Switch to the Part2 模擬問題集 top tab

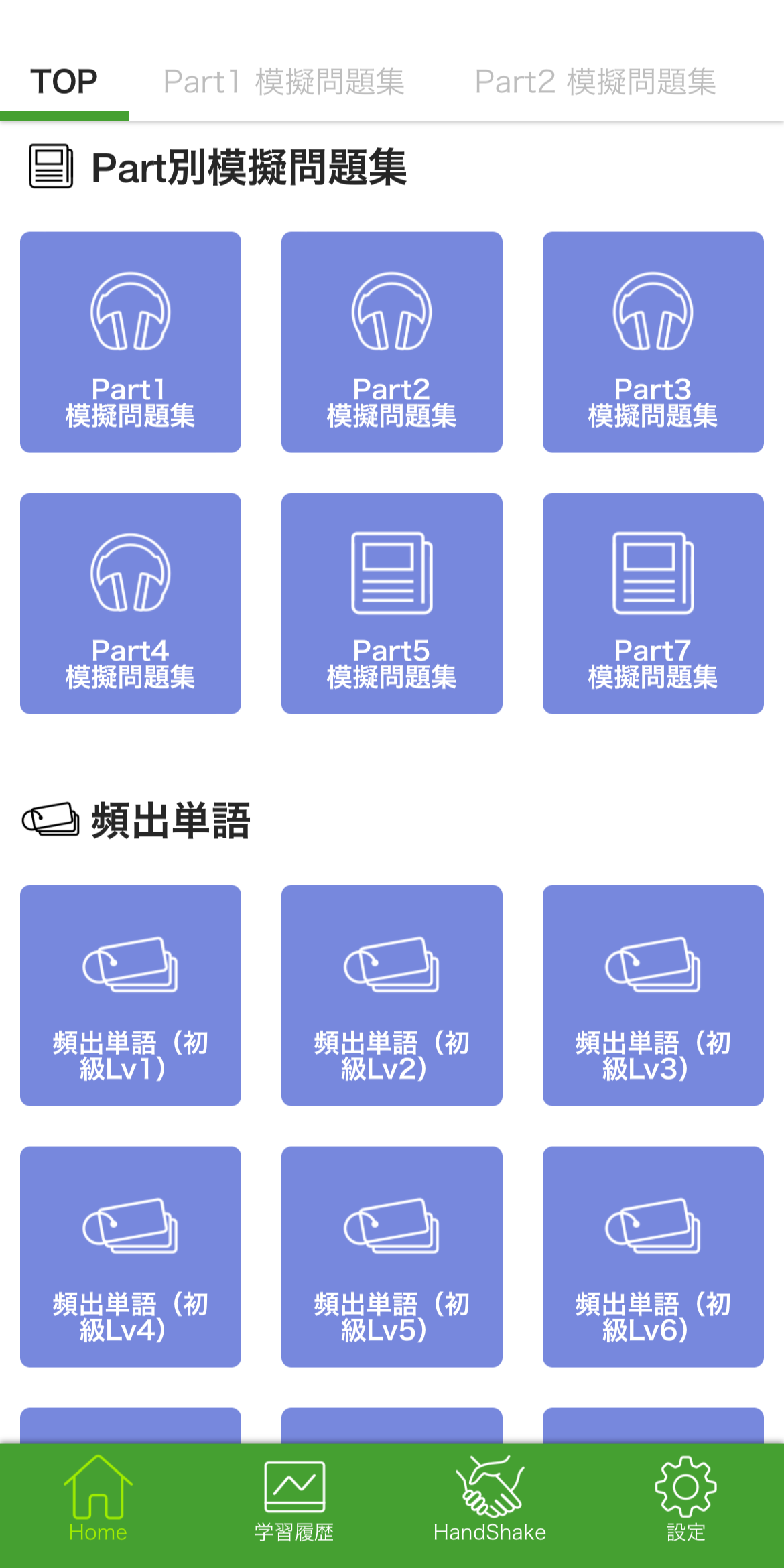tap(595, 82)
